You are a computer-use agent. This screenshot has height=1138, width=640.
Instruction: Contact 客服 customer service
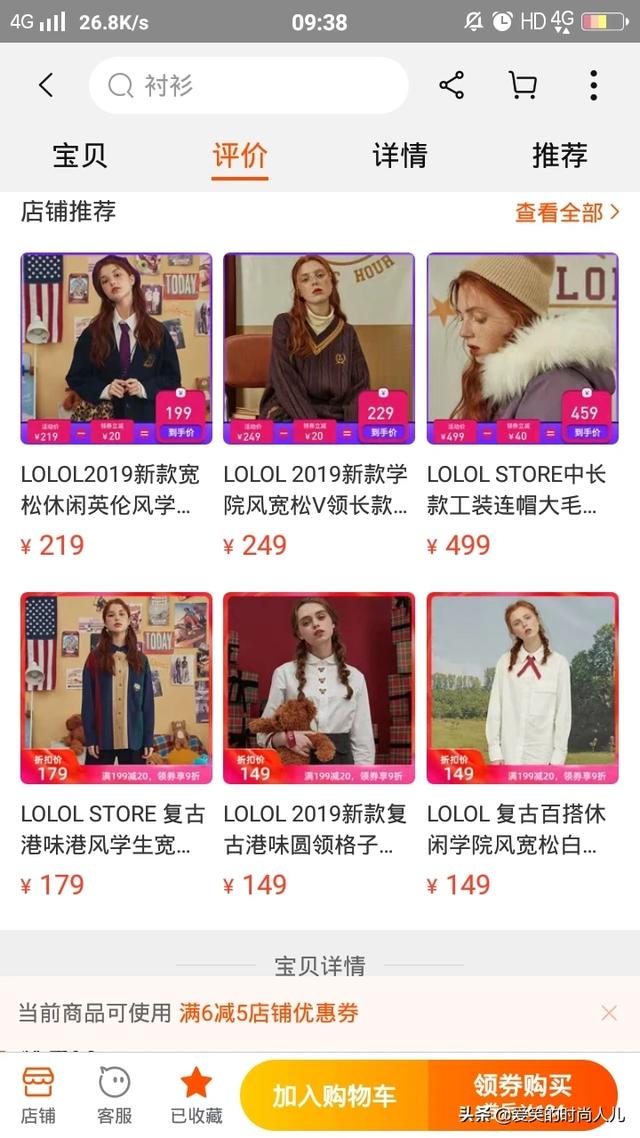[115, 1095]
